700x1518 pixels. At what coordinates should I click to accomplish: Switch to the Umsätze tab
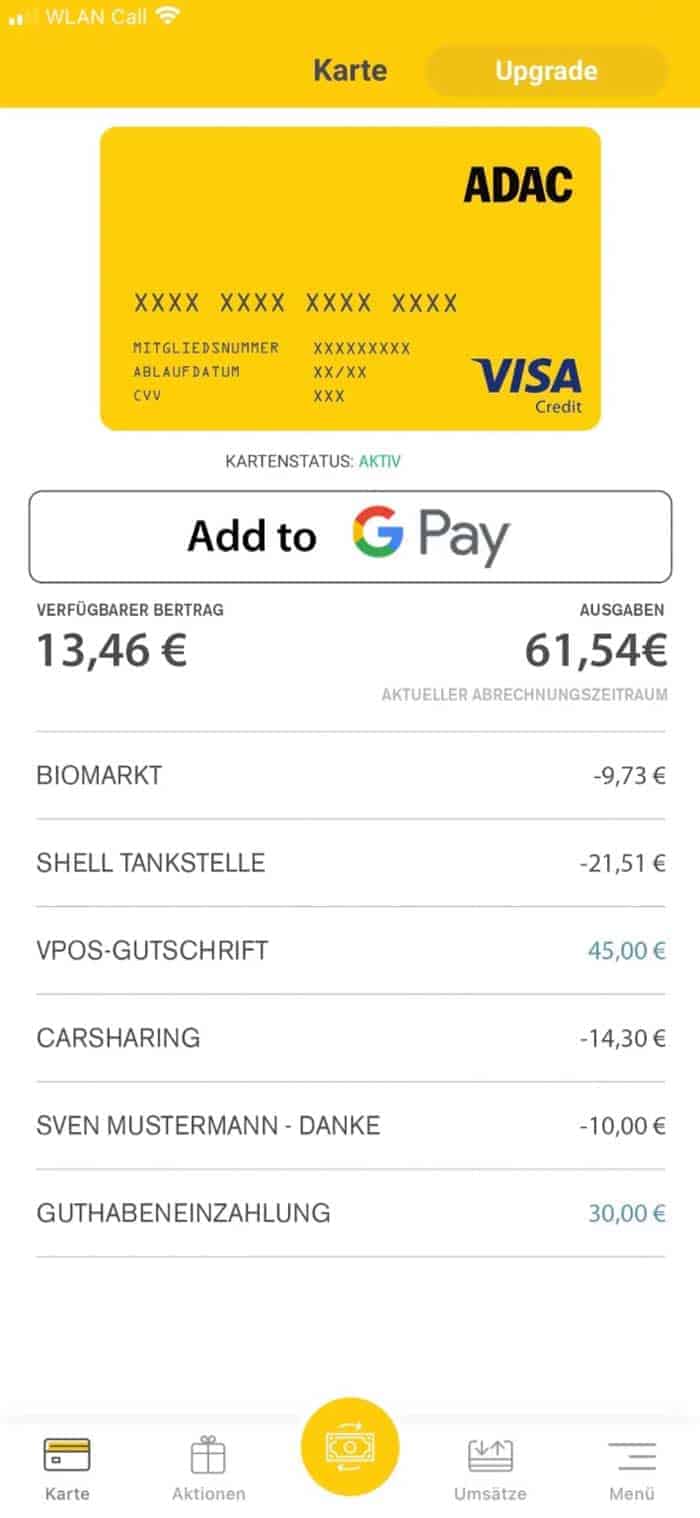coord(490,1469)
